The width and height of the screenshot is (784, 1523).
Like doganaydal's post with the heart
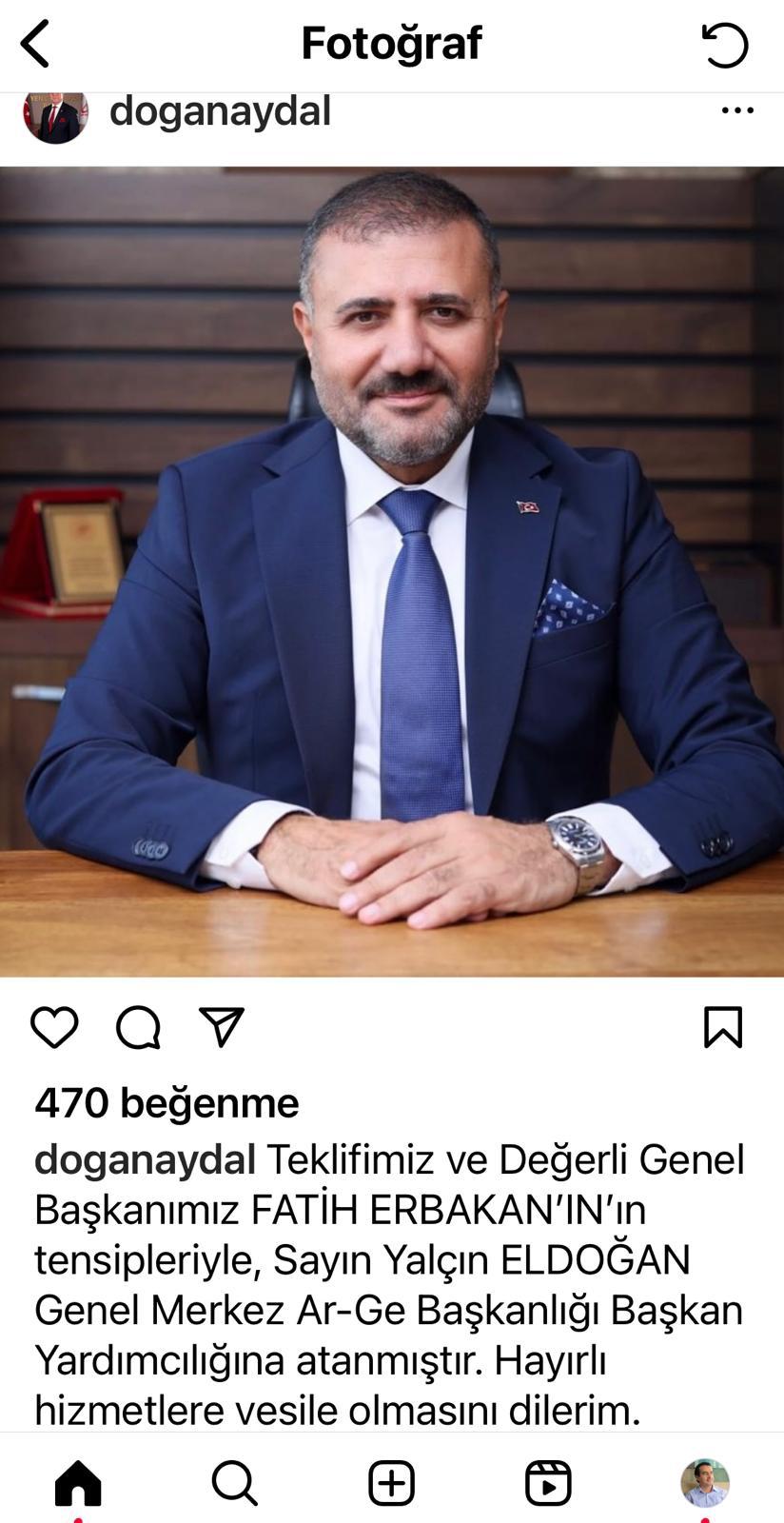[x=54, y=1028]
